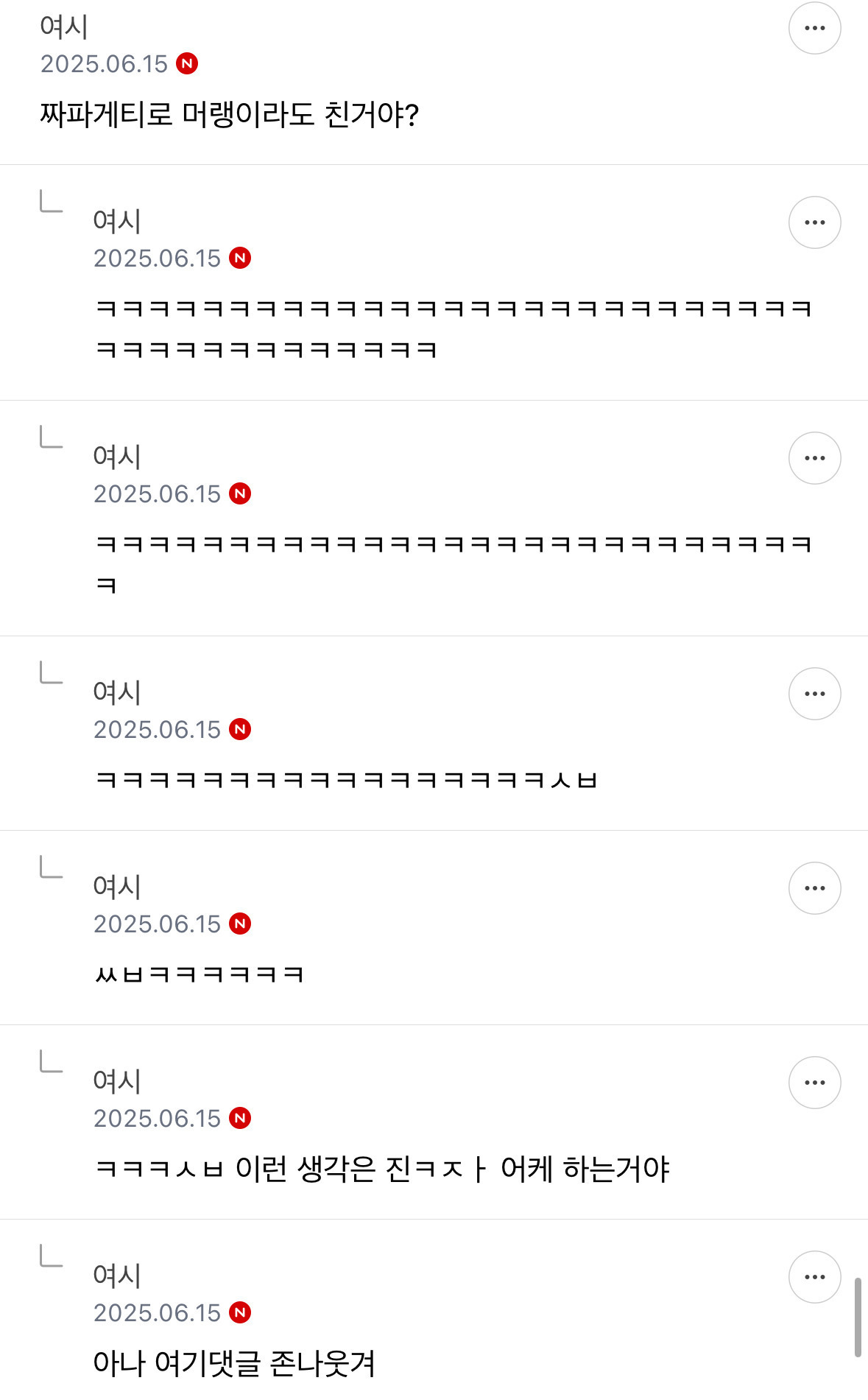Open options on the "ㅋㅋㅋㅅㅂ" comment
The height and width of the screenshot is (1400, 868).
(815, 693)
